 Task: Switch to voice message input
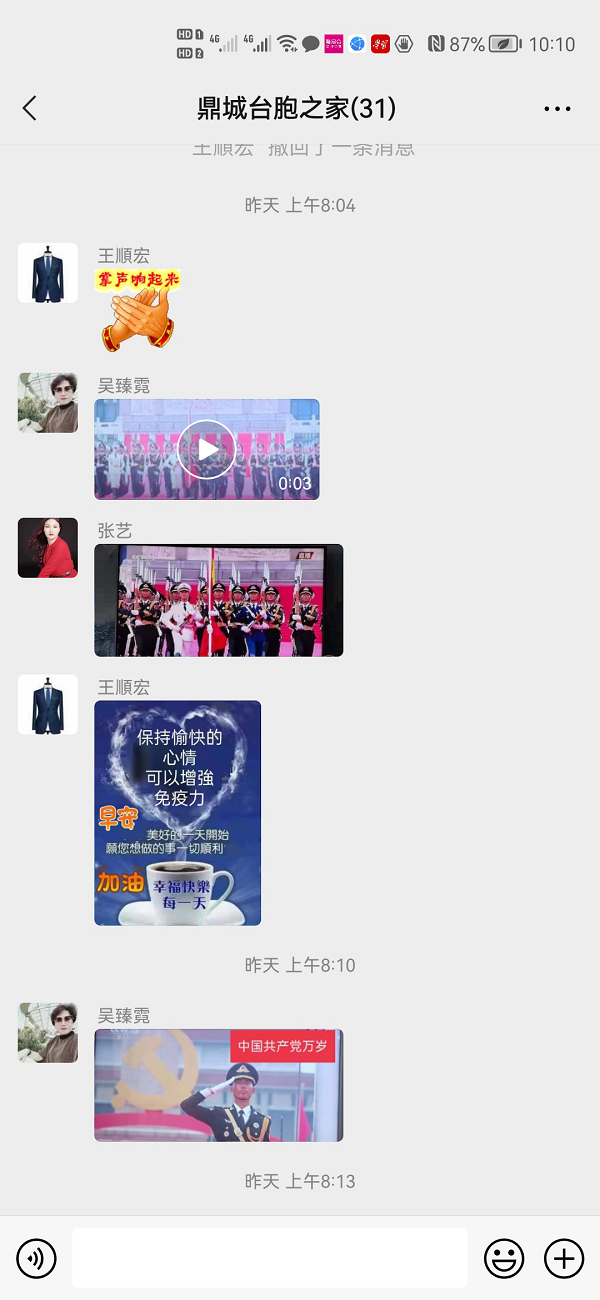point(36,1258)
